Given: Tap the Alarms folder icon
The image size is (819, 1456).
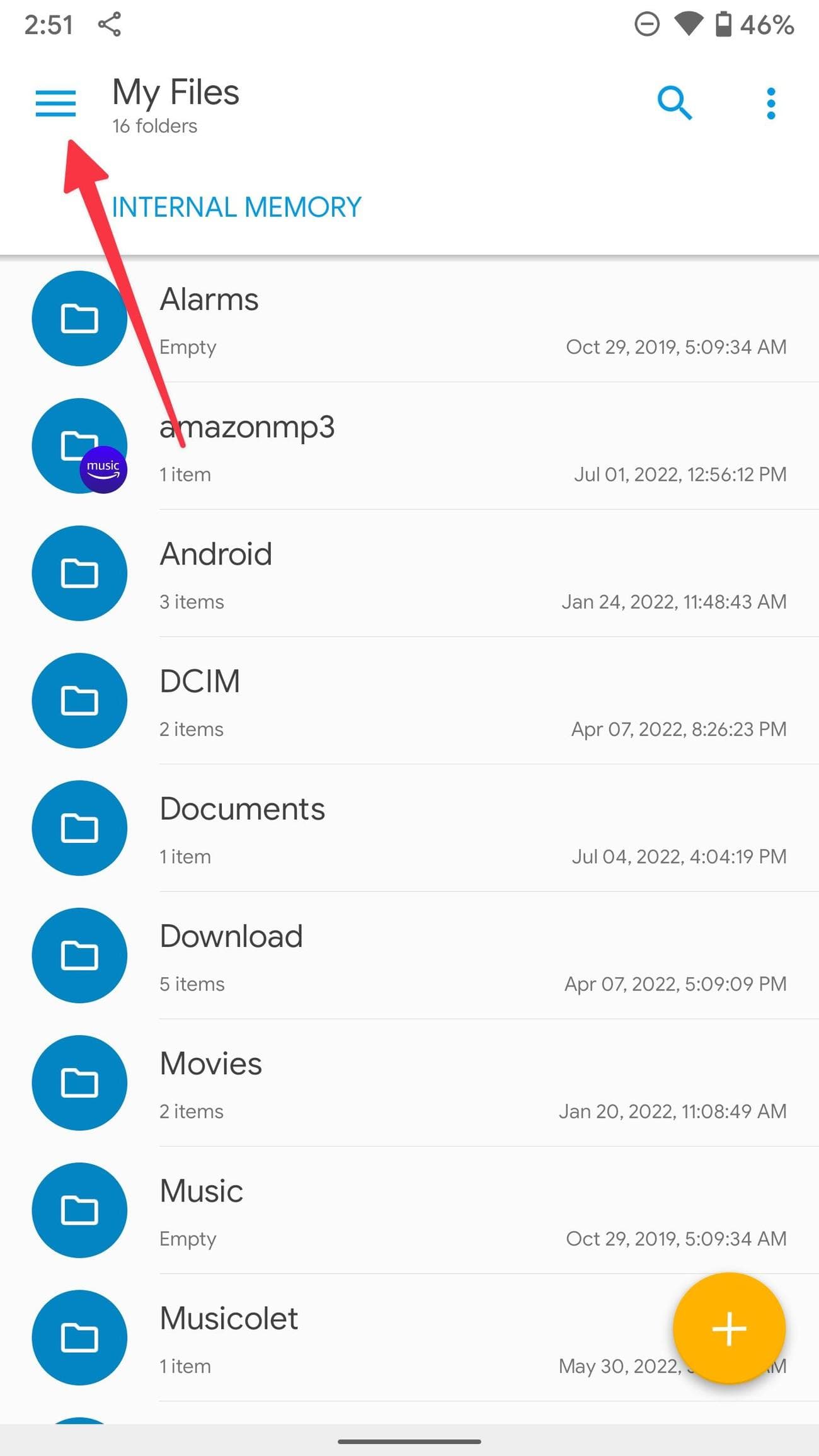Looking at the screenshot, I should click(79, 319).
